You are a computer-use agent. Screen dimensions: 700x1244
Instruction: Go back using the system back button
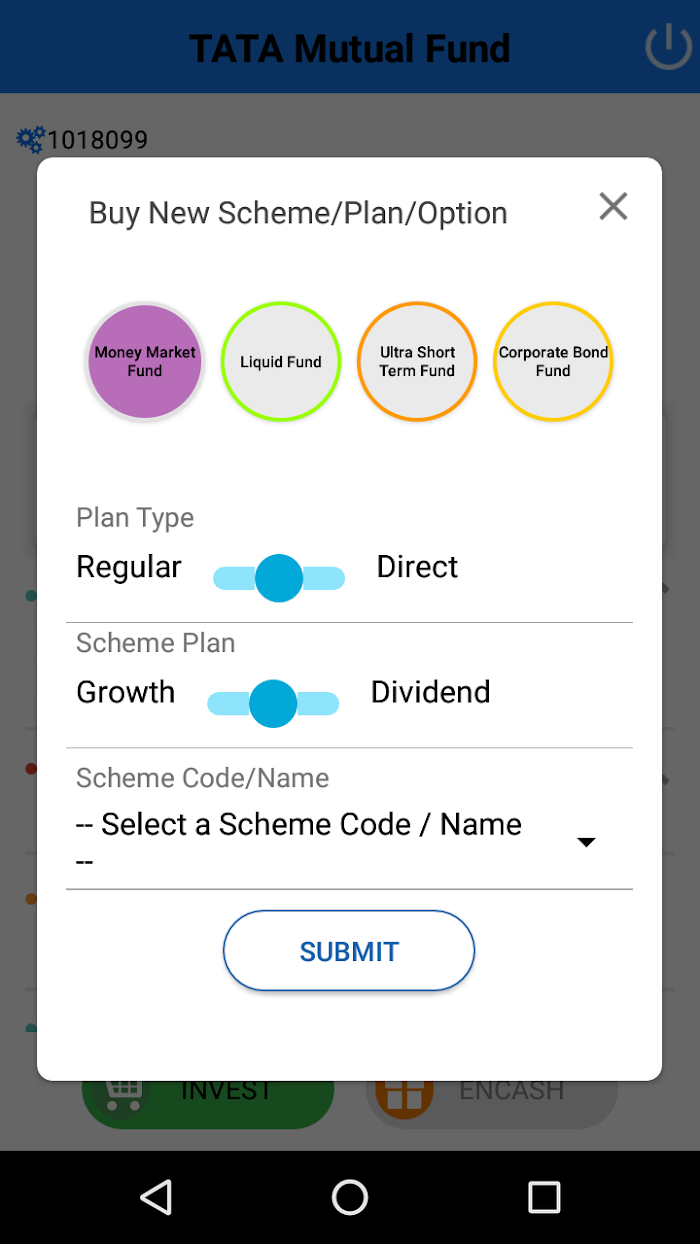156,1197
